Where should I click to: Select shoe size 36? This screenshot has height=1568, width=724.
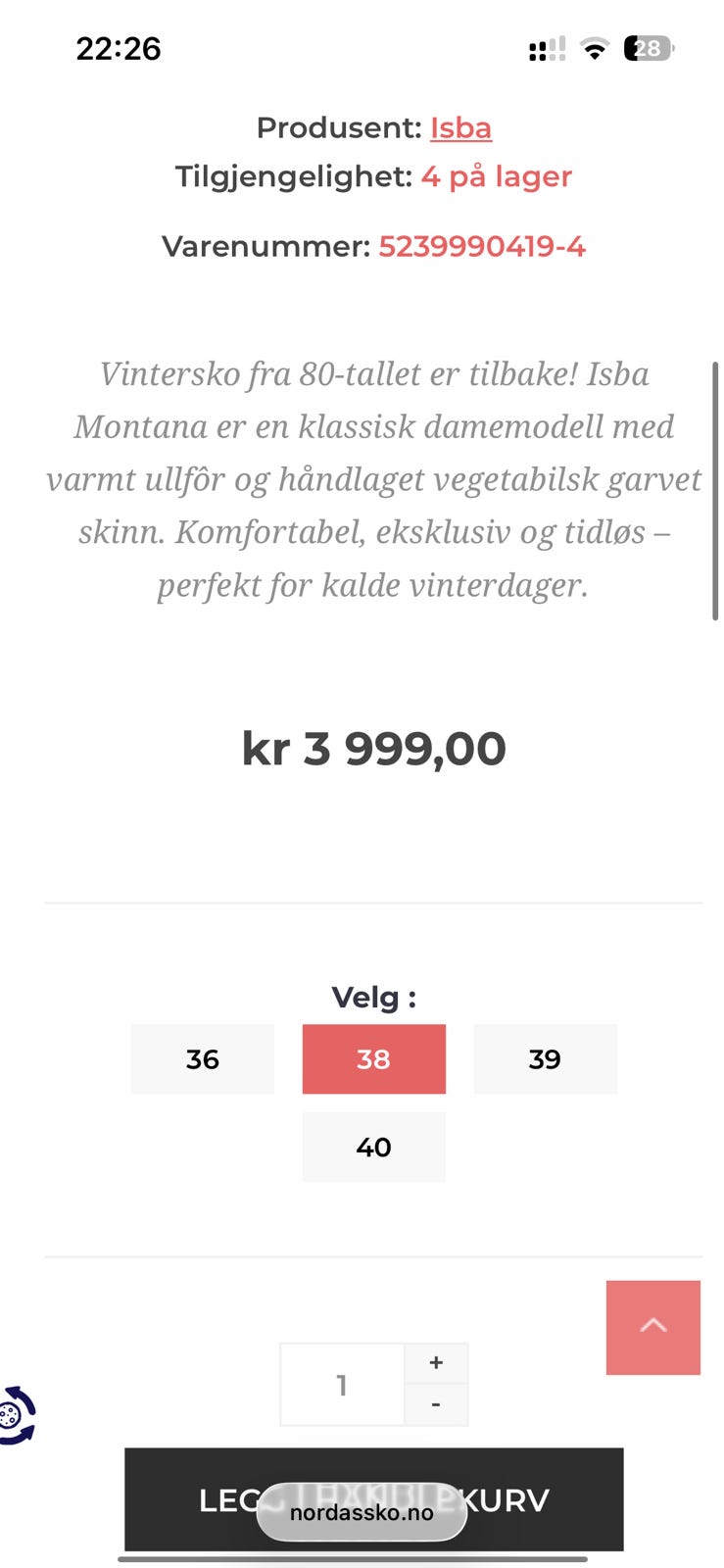click(202, 1058)
